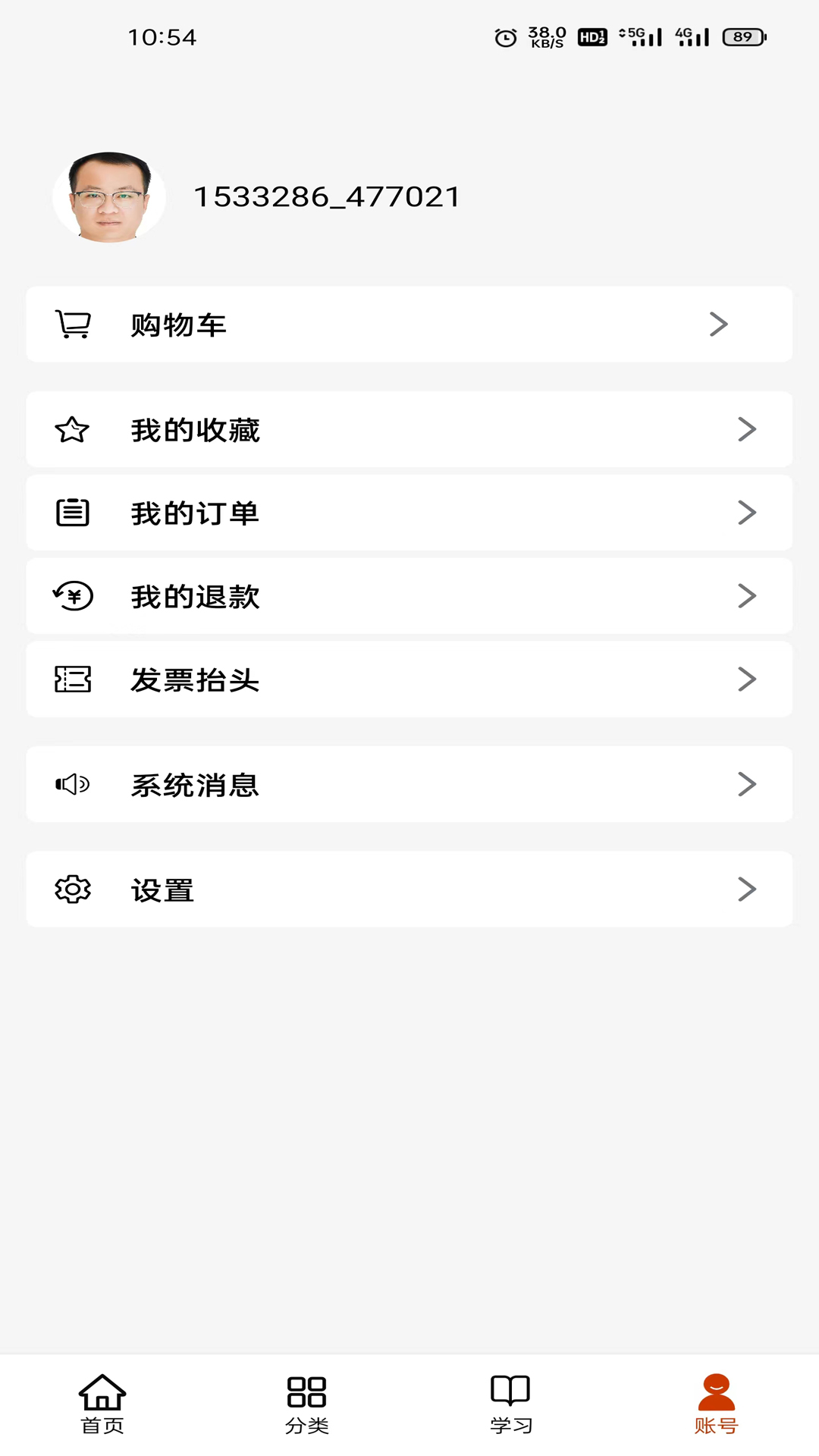Tap the profile avatar picture
This screenshot has width=819, height=1456.
coord(109,197)
